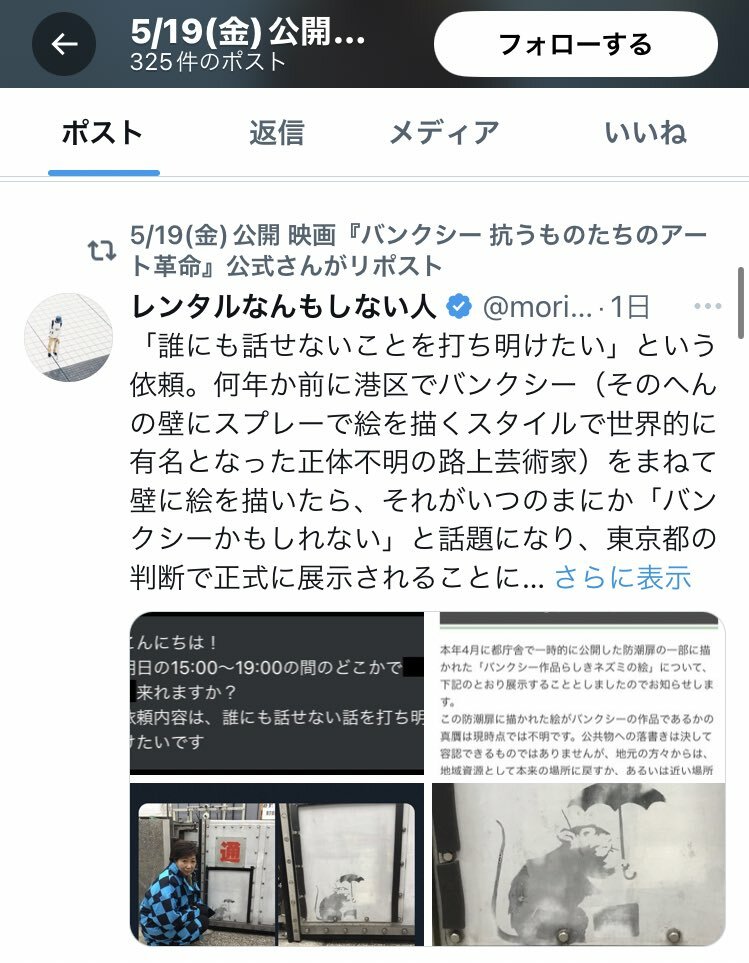Open the photo of woman crouching by door

click(277, 863)
